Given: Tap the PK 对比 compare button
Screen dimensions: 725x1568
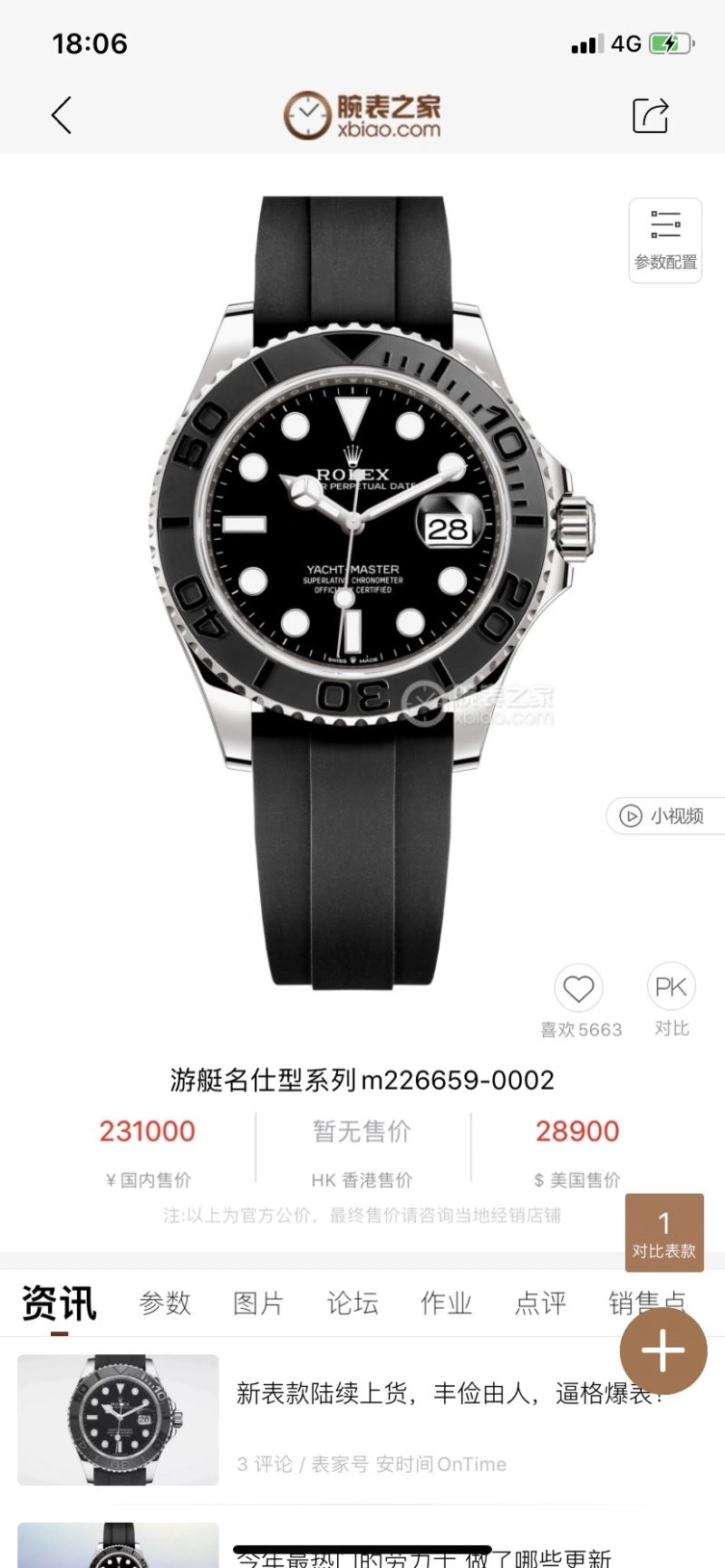Looking at the screenshot, I should (672, 989).
